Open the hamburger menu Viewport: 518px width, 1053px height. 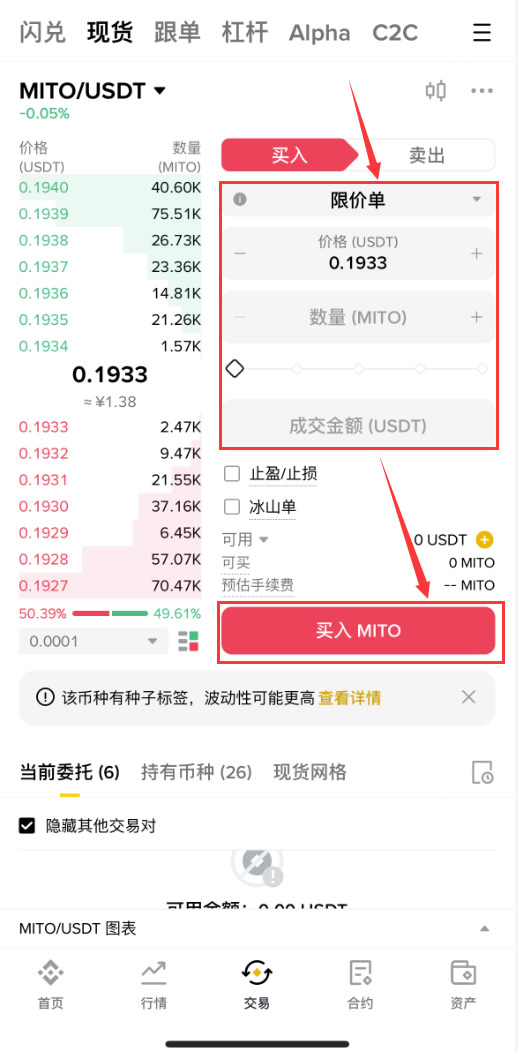point(482,33)
